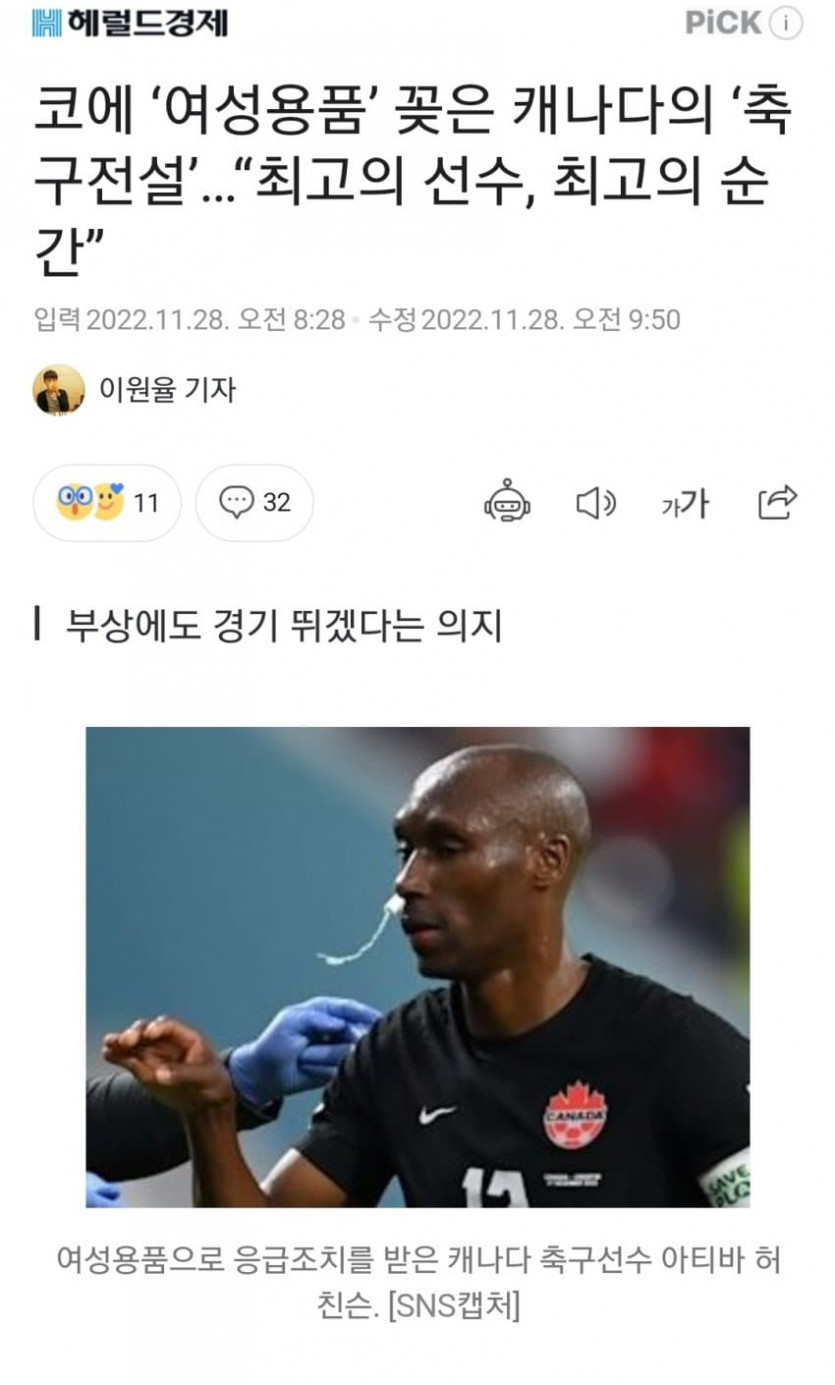This screenshot has width=835, height=1385.
Task: Change font size with 가가 icon
Action: [685, 504]
